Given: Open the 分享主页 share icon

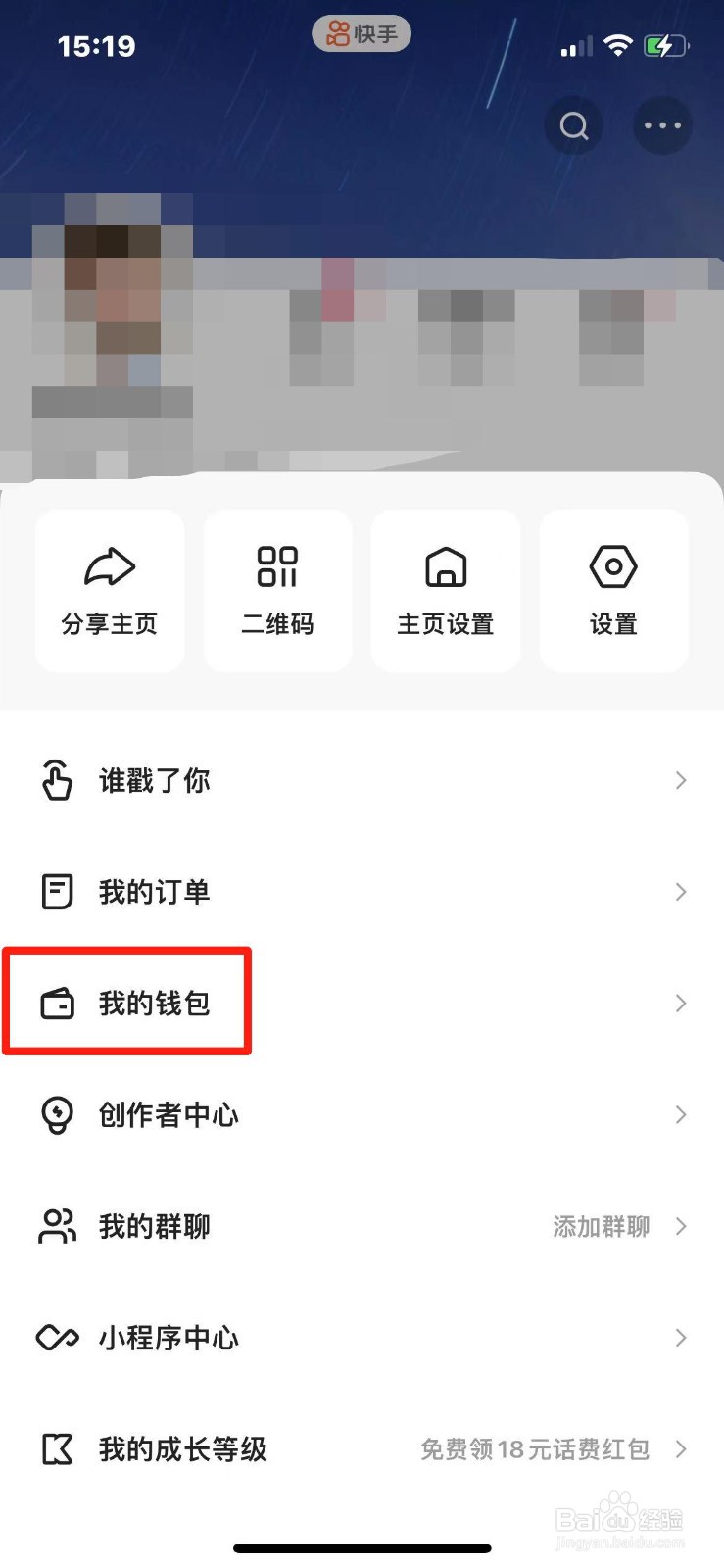Looking at the screenshot, I should point(109,566).
